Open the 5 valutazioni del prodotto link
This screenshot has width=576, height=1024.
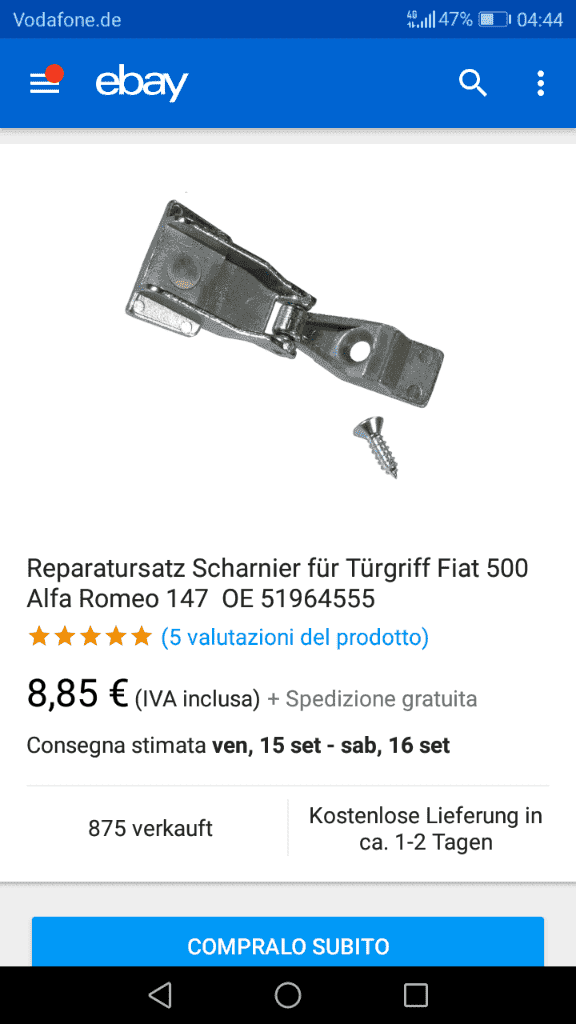click(x=295, y=636)
